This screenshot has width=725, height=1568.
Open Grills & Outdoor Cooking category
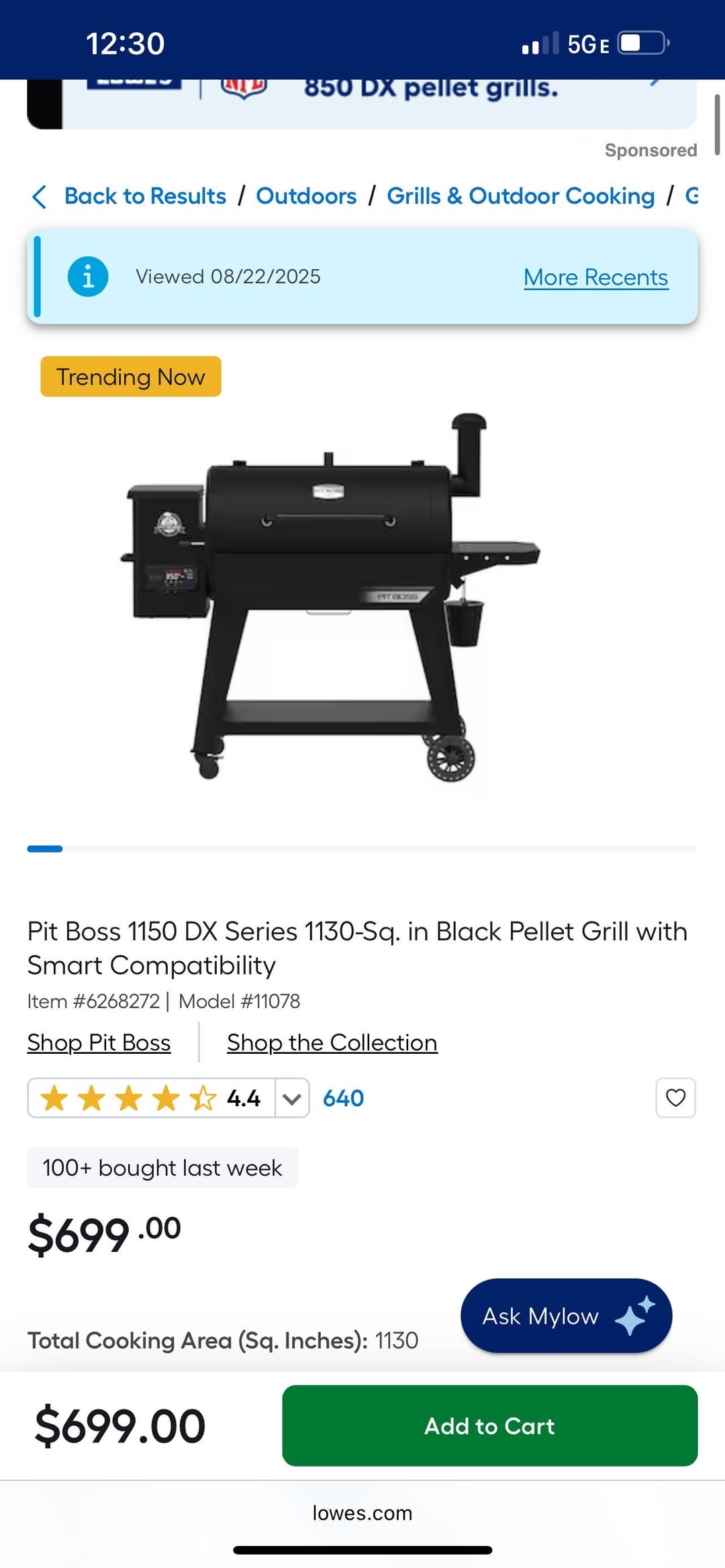[x=520, y=196]
